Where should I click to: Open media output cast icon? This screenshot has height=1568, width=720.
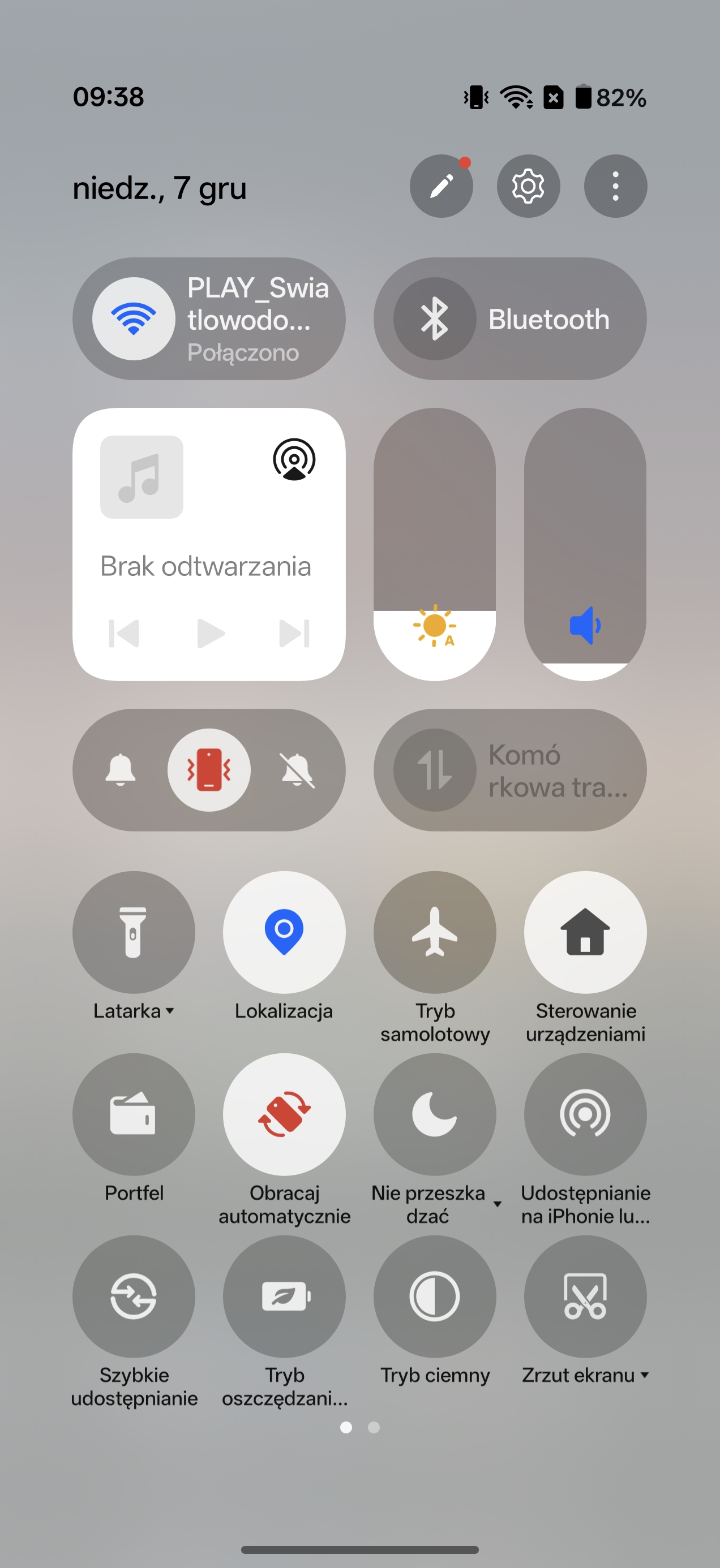coord(294,459)
